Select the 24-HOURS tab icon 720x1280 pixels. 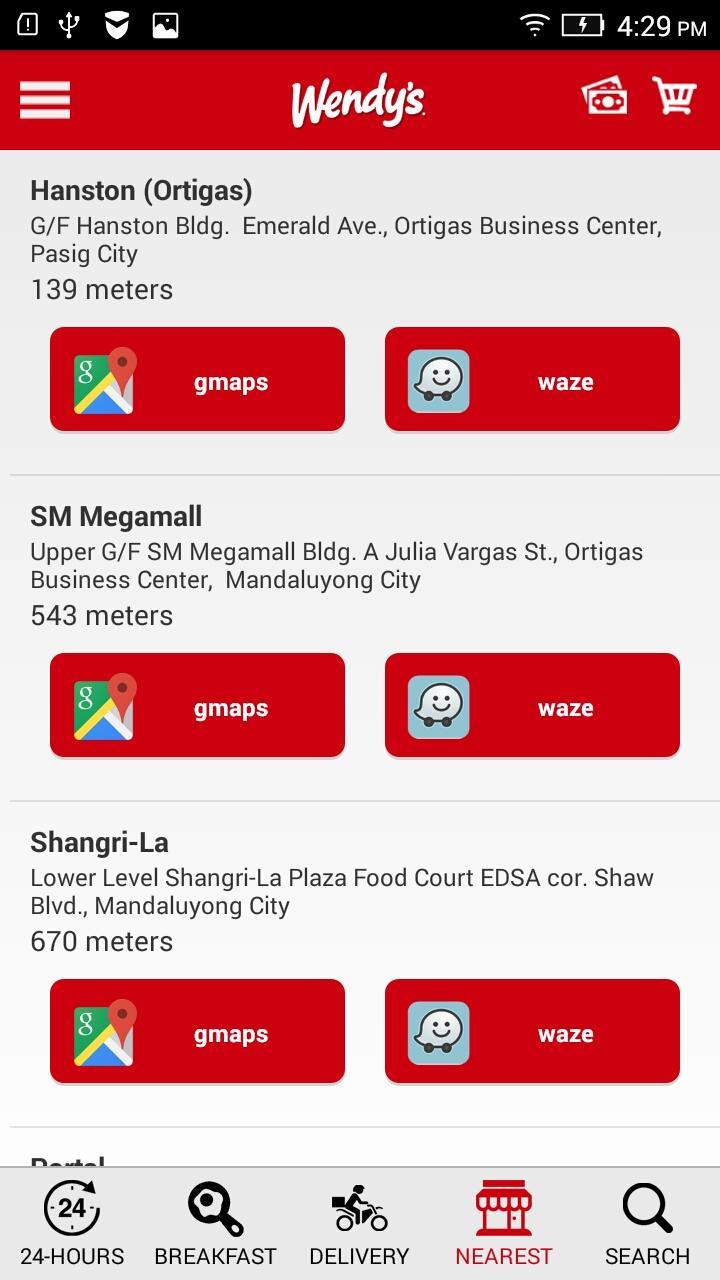coord(72,1207)
